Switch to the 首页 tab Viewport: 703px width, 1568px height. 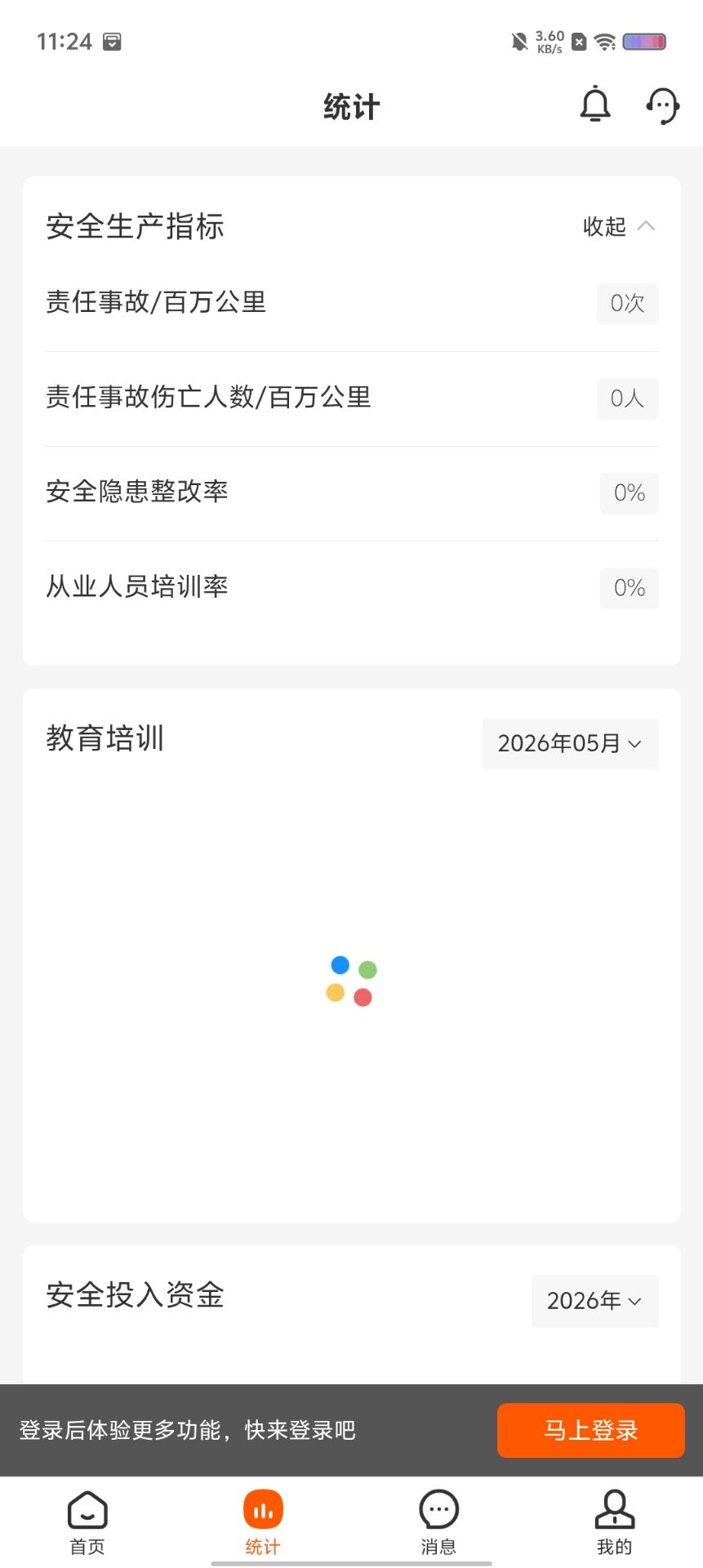[87, 1522]
